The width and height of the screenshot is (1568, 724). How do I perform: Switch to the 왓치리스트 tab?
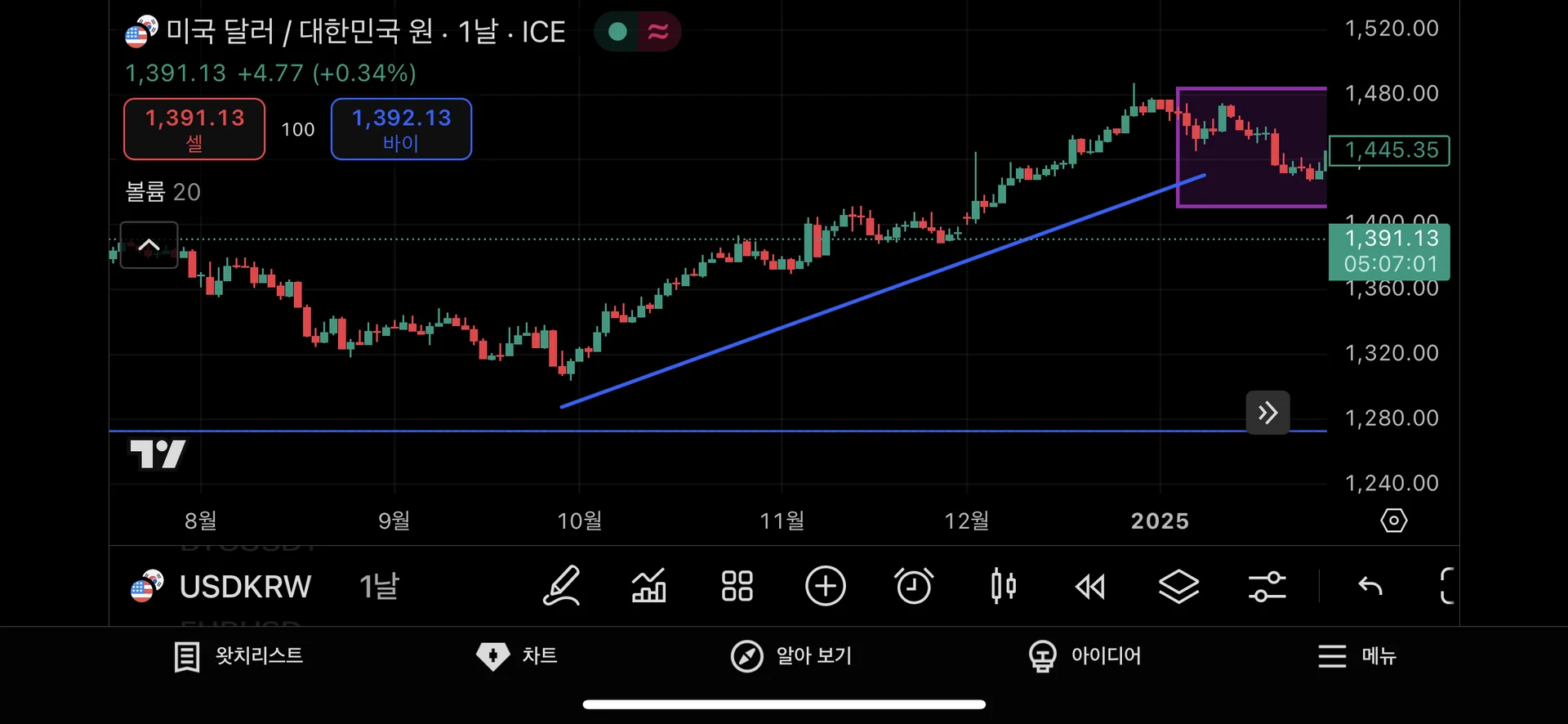click(238, 656)
